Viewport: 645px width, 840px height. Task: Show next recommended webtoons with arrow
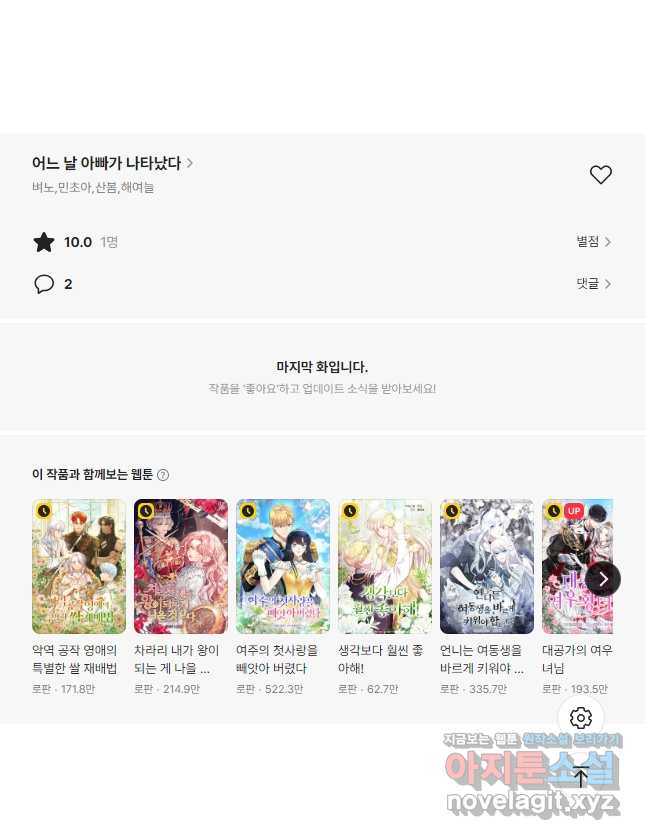coord(603,579)
